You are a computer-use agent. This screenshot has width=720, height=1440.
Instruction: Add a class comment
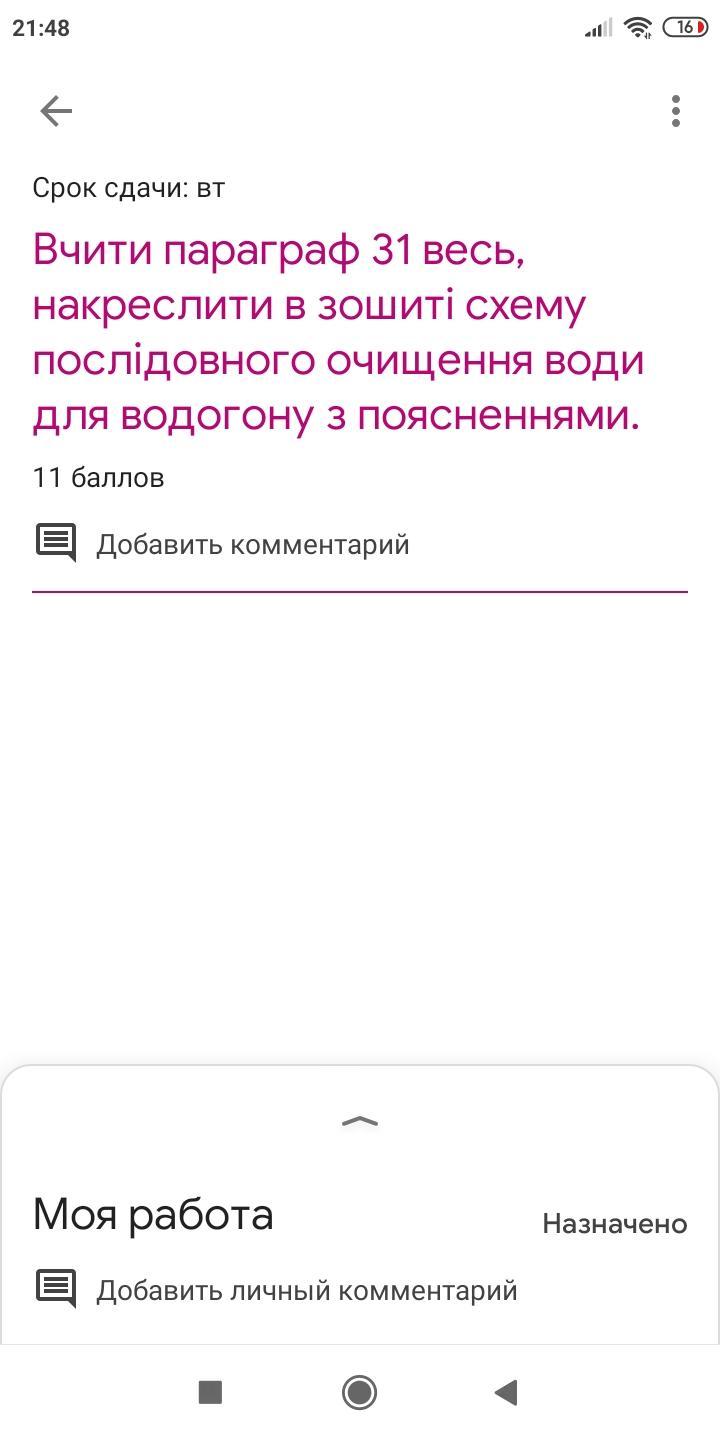[223, 545]
